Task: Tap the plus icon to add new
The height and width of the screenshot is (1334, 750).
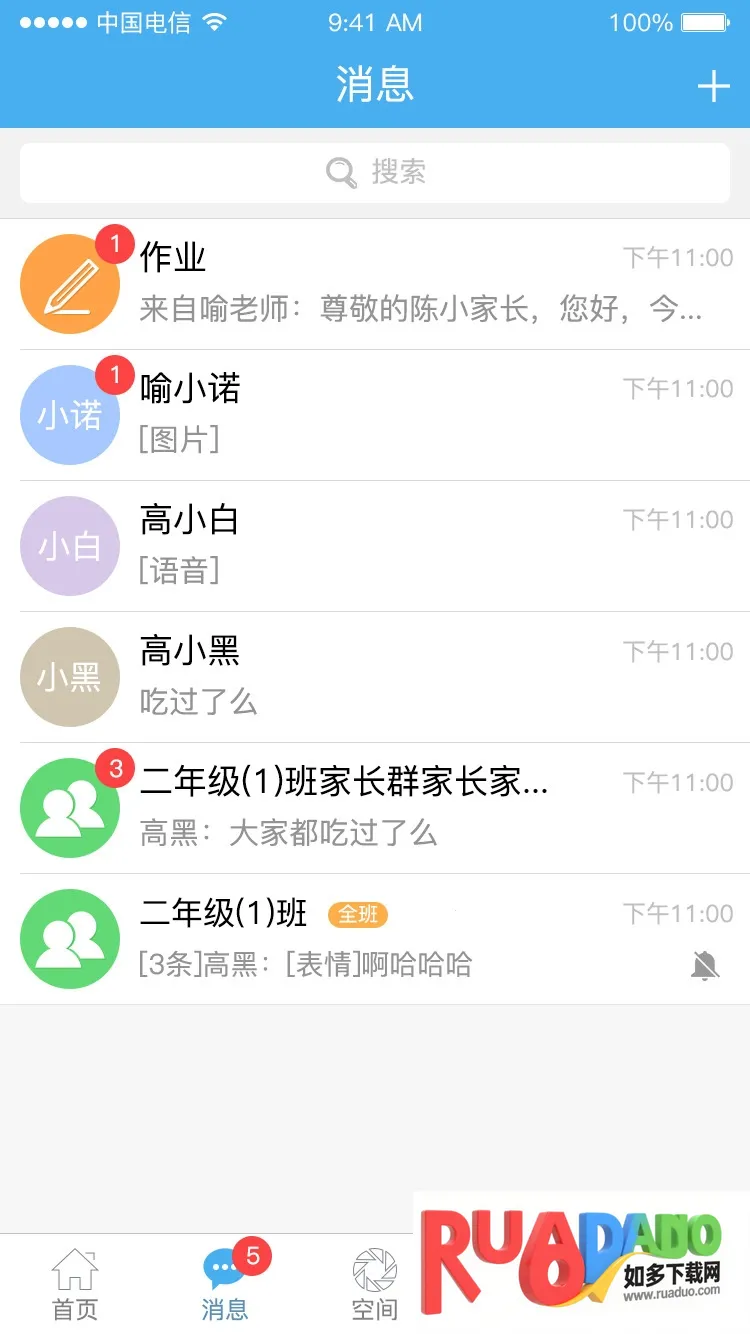Action: click(x=713, y=87)
